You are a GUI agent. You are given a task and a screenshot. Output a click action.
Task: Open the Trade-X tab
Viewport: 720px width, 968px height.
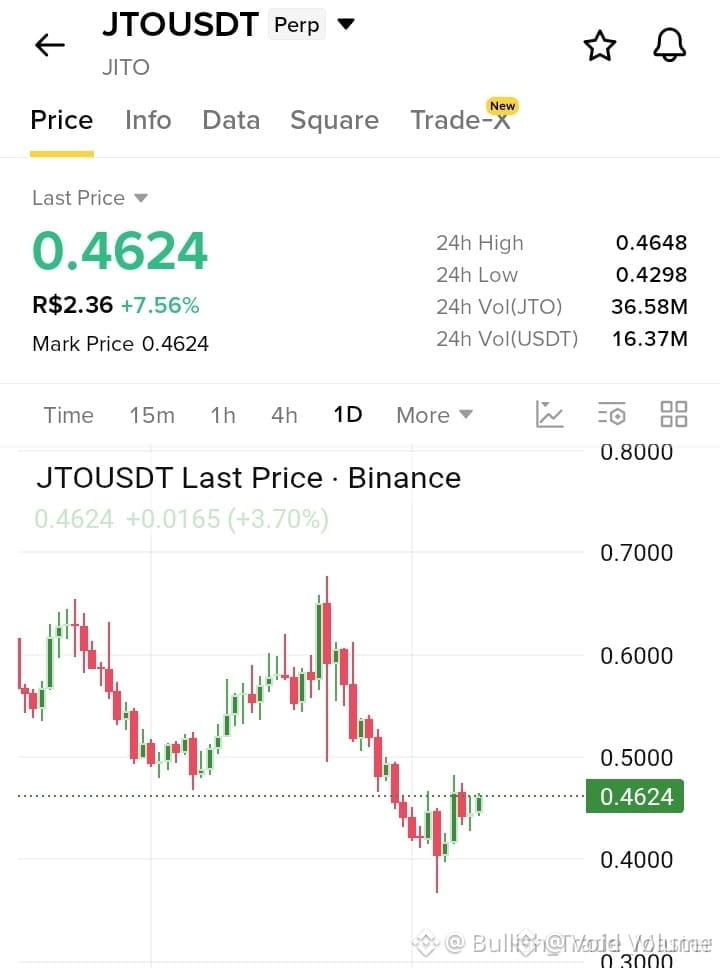(461, 120)
